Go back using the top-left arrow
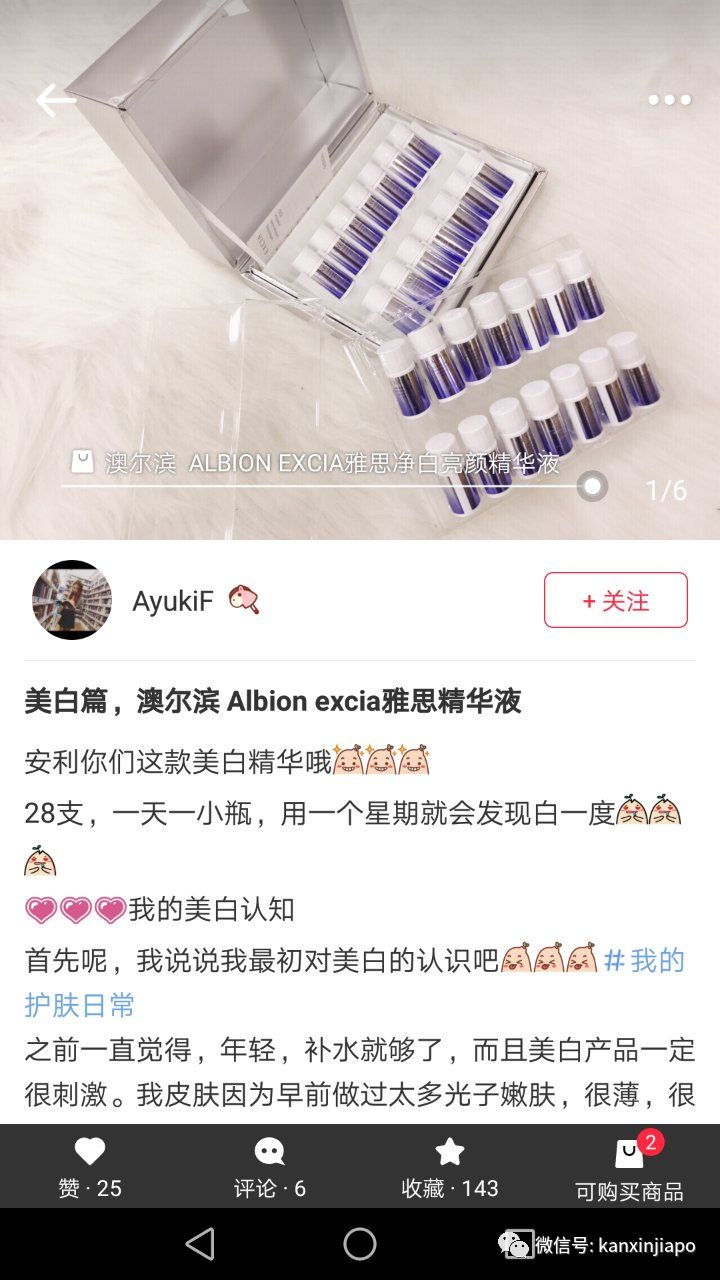Image resolution: width=720 pixels, height=1280 pixels. (x=55, y=100)
